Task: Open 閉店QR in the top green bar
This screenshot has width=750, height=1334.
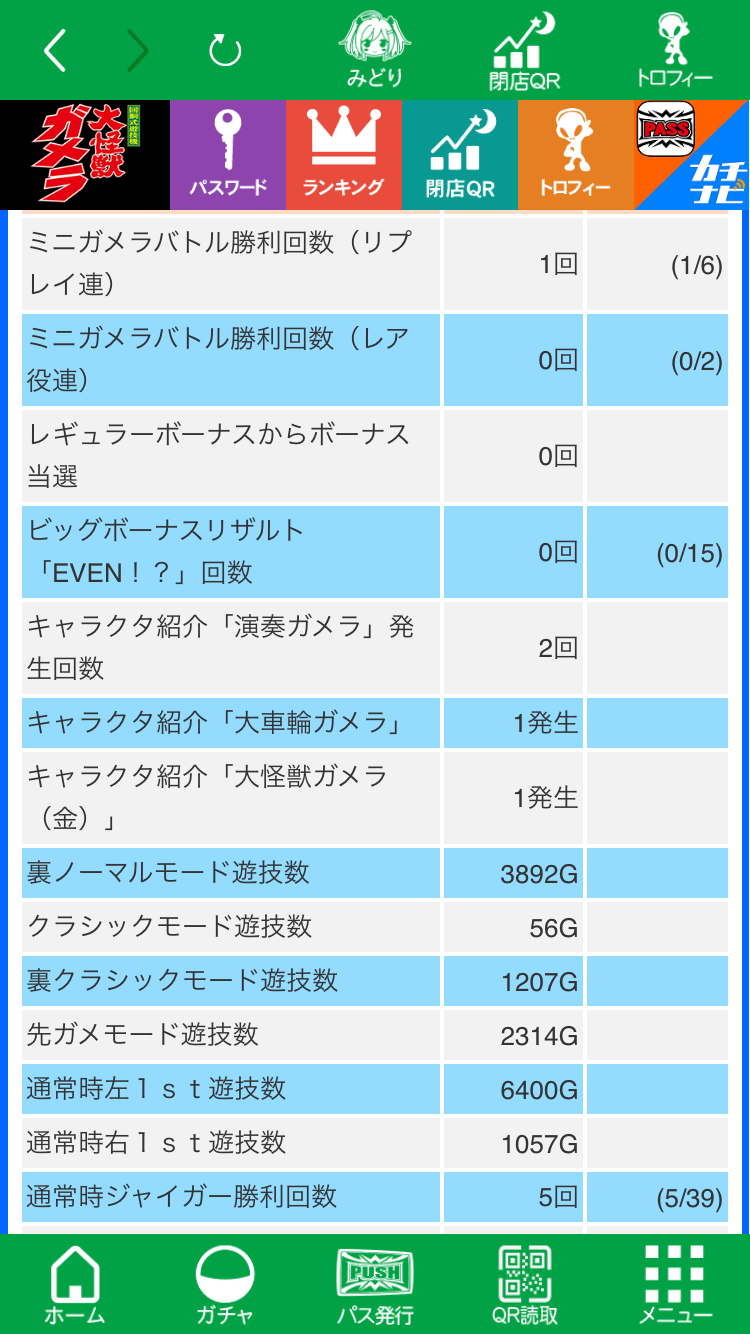Action: pyautogui.click(x=524, y=49)
